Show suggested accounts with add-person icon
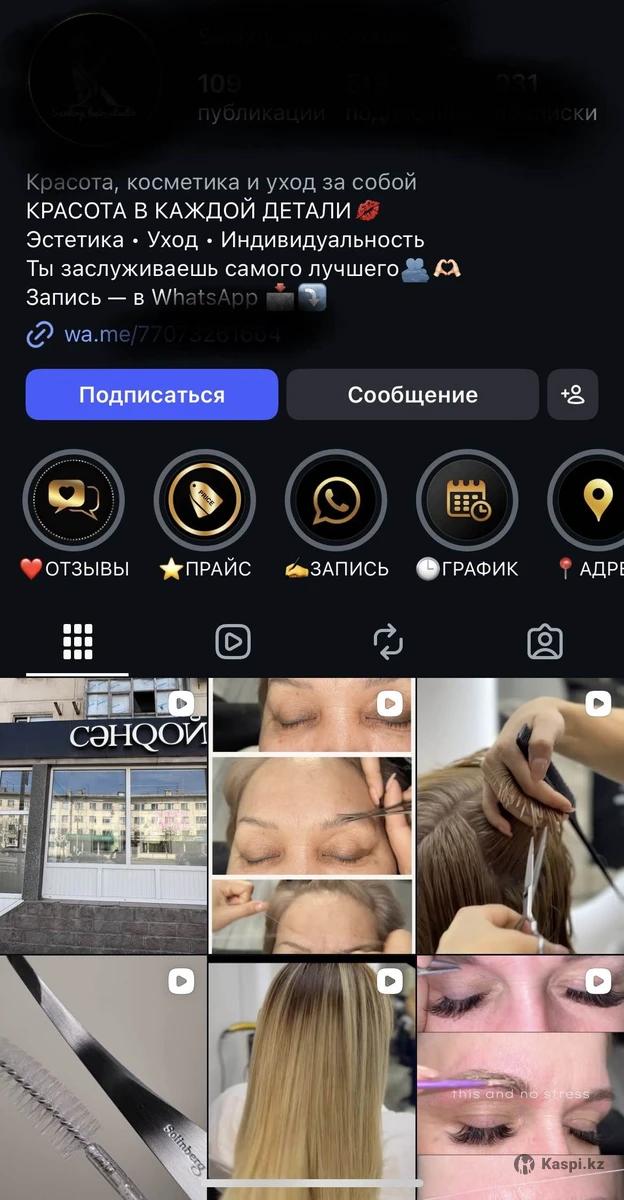624x1200 pixels. click(x=573, y=395)
